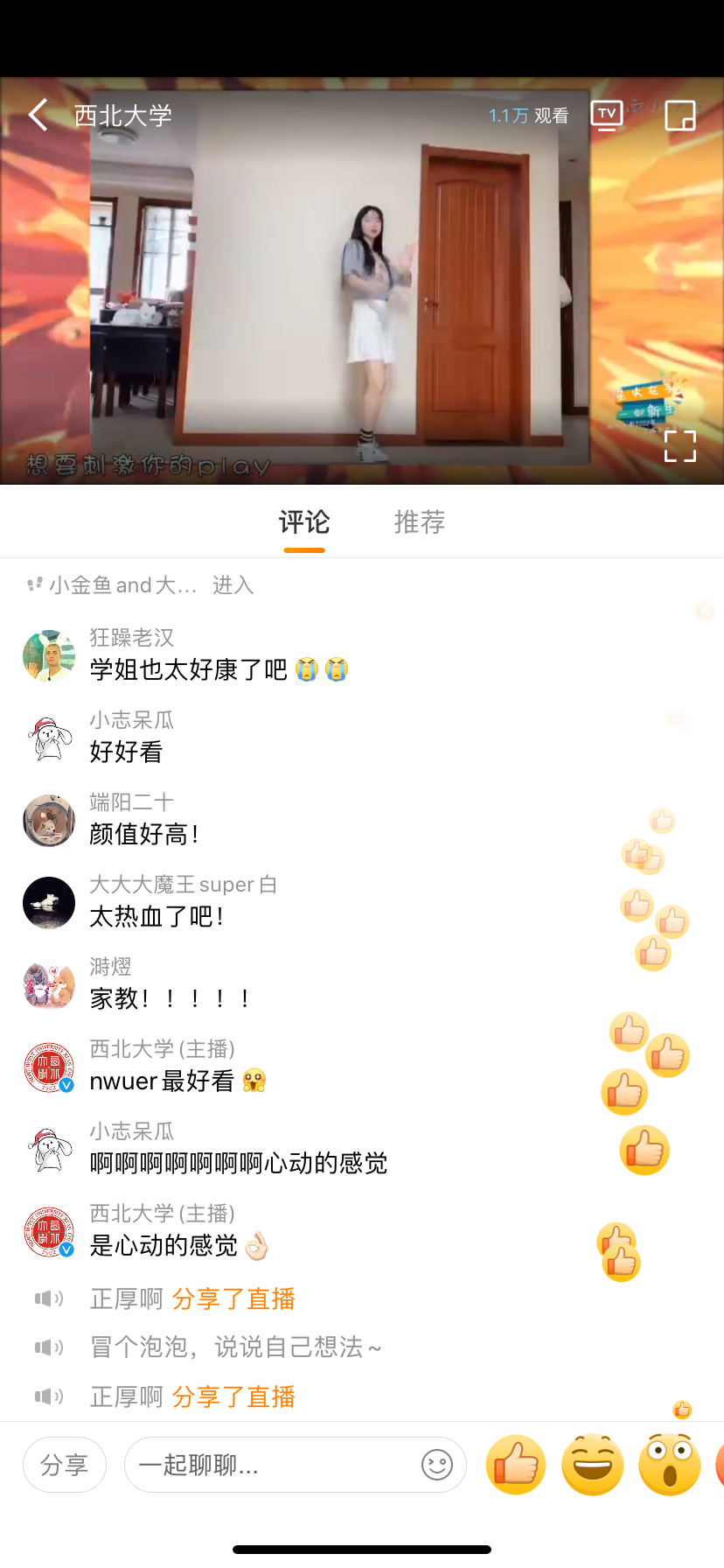Open the host avatar beside nwuer最好看

point(49,1067)
